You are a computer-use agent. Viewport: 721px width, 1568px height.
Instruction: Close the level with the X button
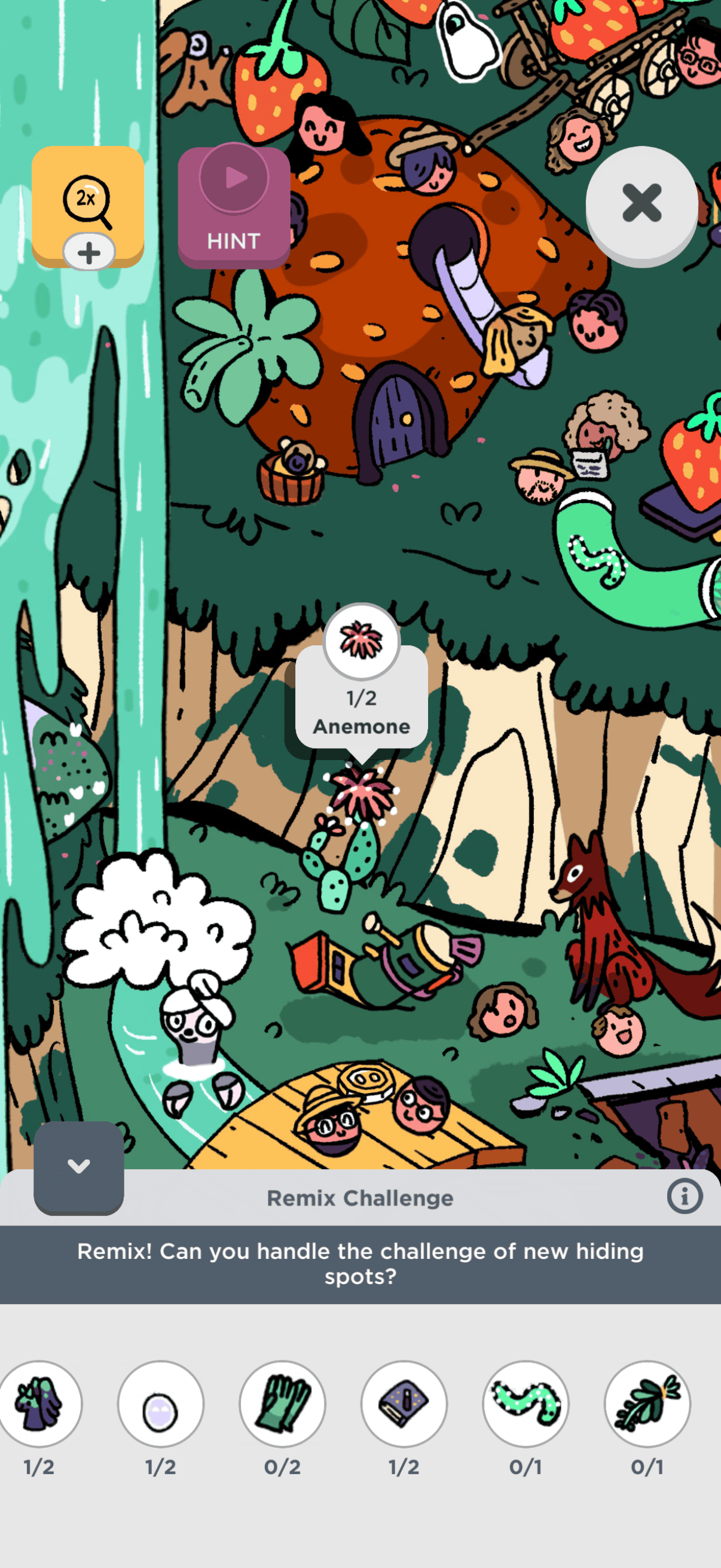click(641, 203)
